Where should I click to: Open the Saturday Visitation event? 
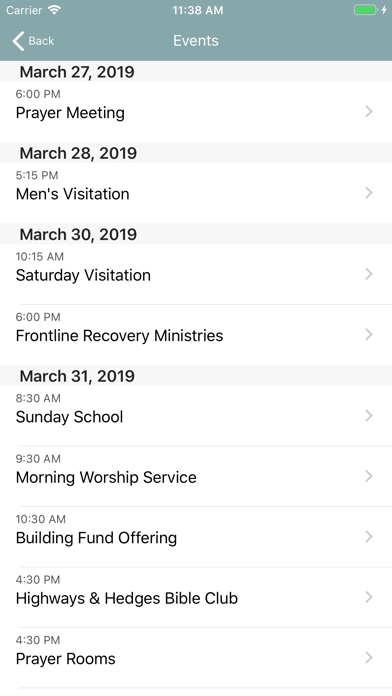(x=196, y=274)
